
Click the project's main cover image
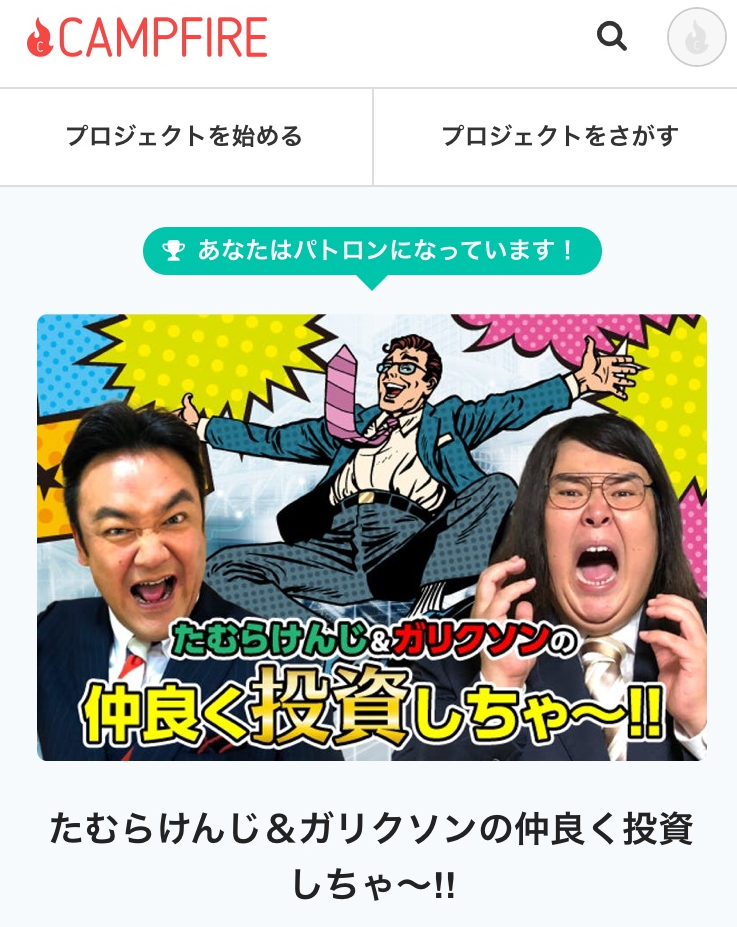point(368,535)
